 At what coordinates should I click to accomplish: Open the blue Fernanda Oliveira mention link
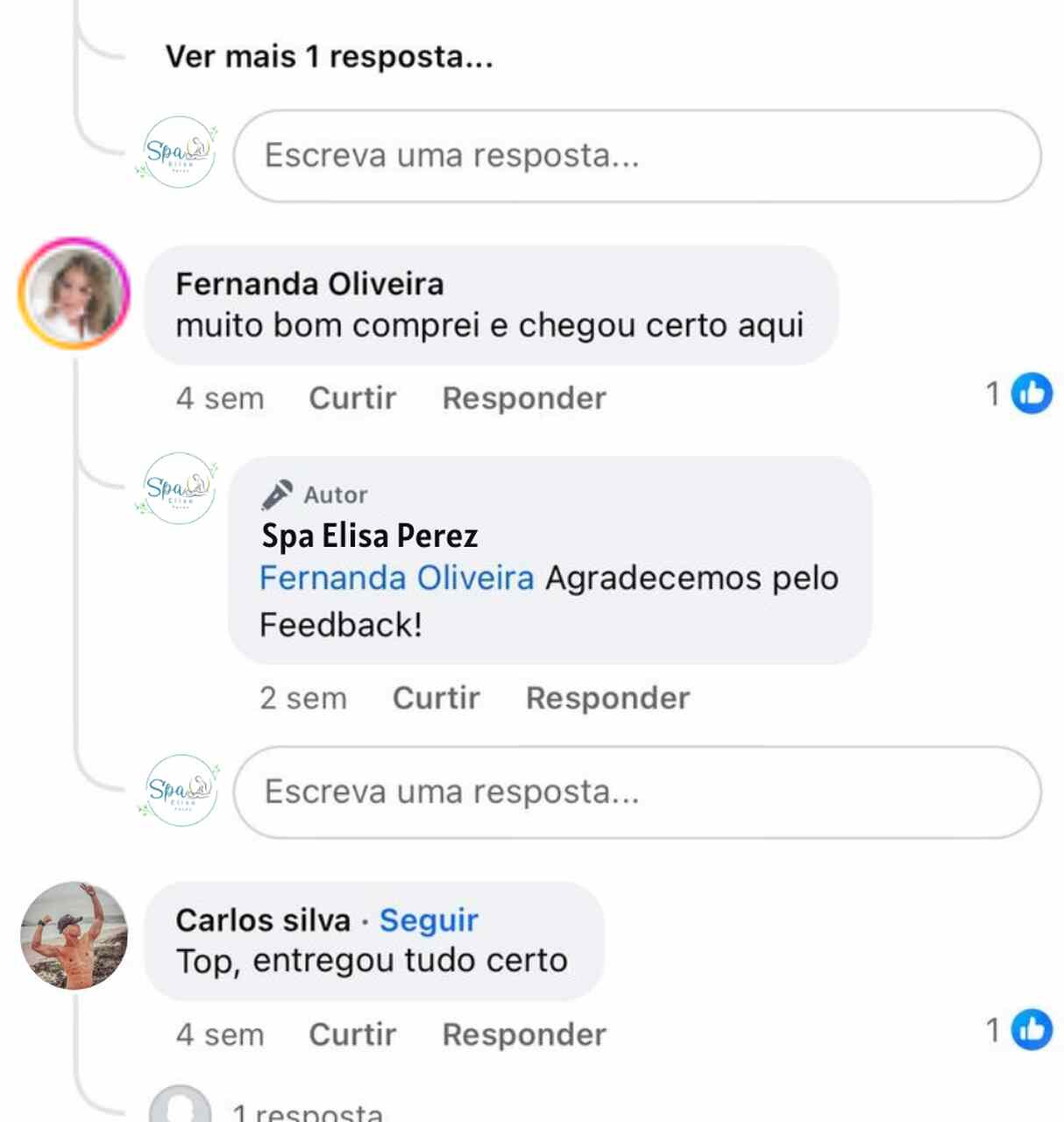(397, 579)
